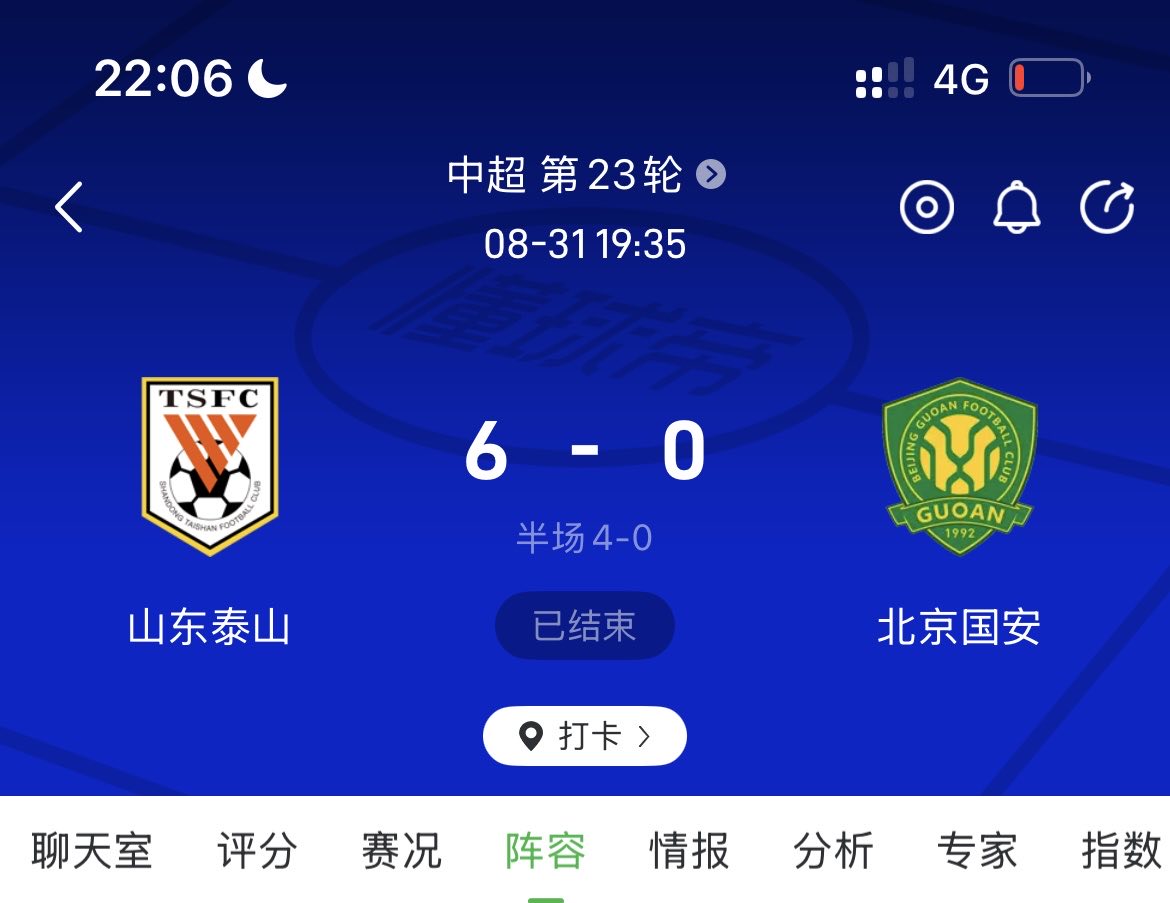Switch to the 聊天室 tab
Image resolution: width=1170 pixels, height=903 pixels.
point(91,852)
